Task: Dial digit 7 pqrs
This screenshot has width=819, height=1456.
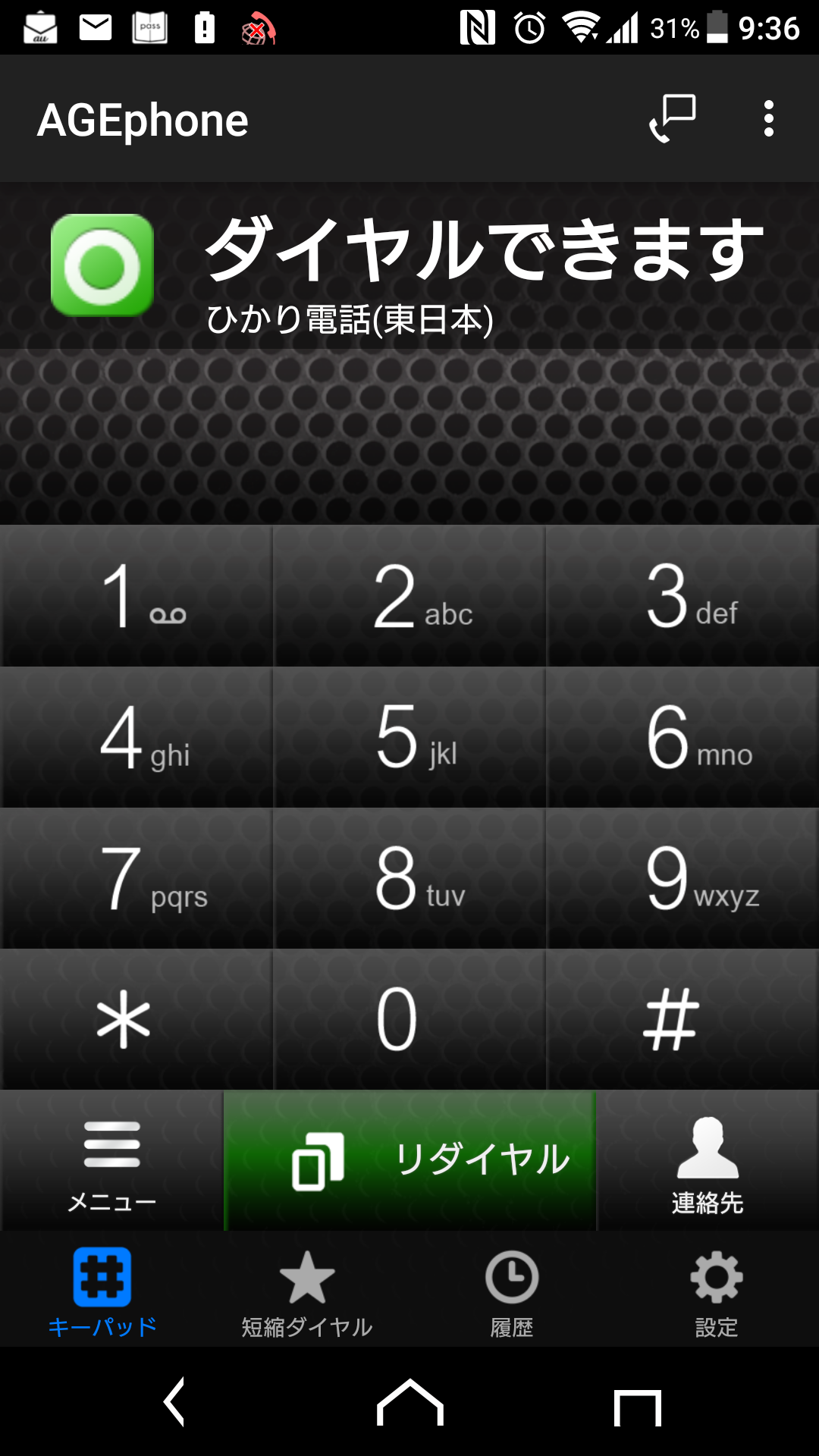Action: click(x=136, y=878)
